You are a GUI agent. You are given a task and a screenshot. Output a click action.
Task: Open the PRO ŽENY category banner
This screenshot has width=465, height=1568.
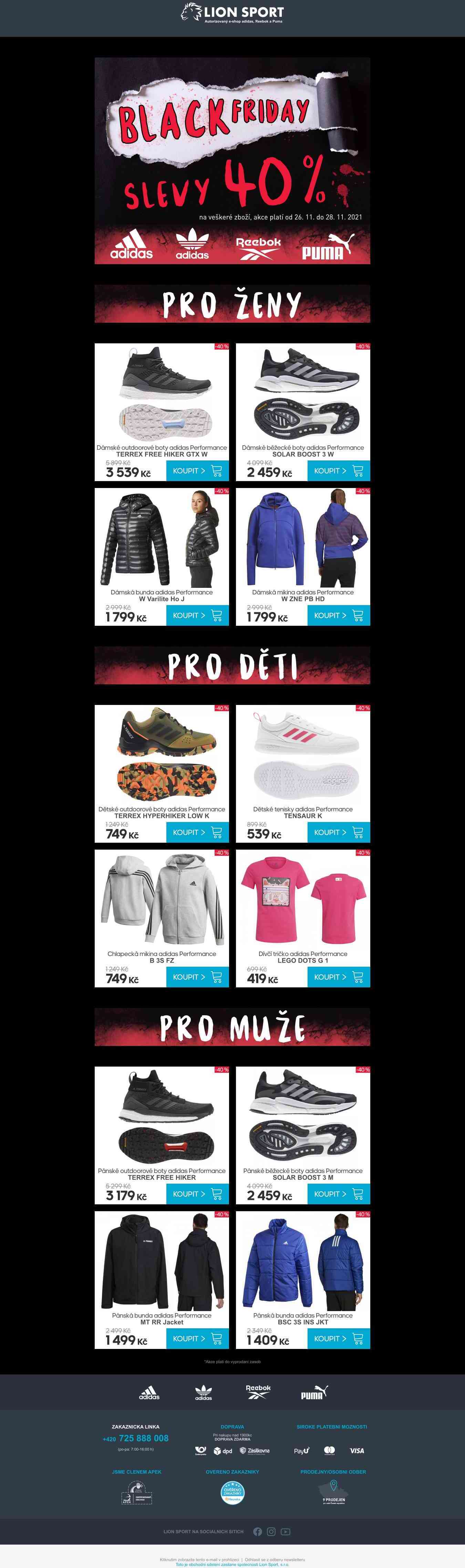[x=232, y=304]
